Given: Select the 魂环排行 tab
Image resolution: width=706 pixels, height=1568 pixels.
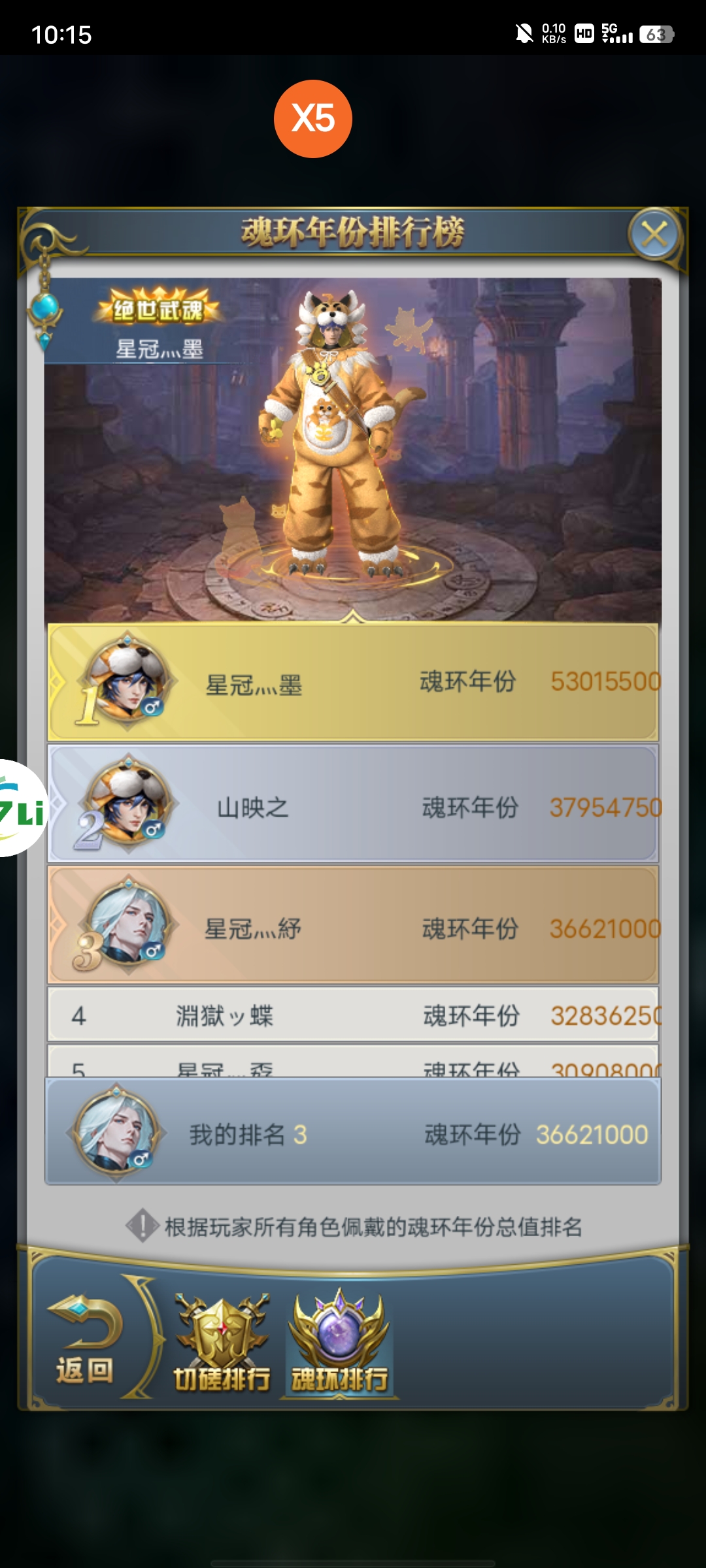Looking at the screenshot, I should (340, 1343).
